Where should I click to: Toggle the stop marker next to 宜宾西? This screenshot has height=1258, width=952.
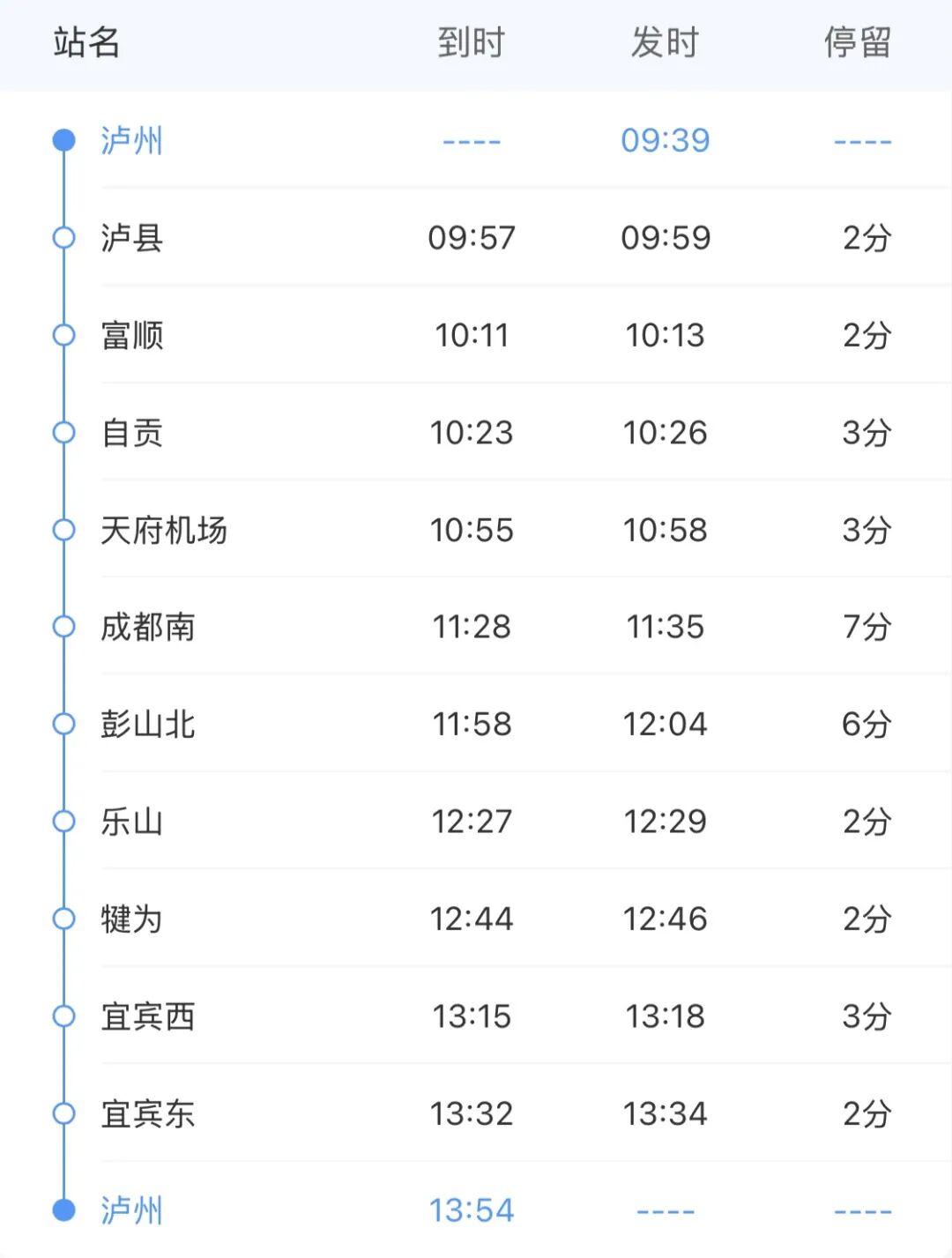pyautogui.click(x=63, y=1016)
